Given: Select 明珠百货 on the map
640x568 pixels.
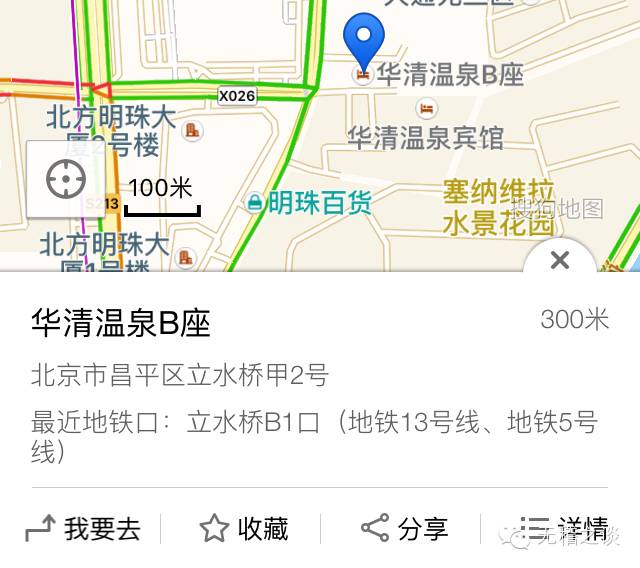Looking at the screenshot, I should point(308,203).
